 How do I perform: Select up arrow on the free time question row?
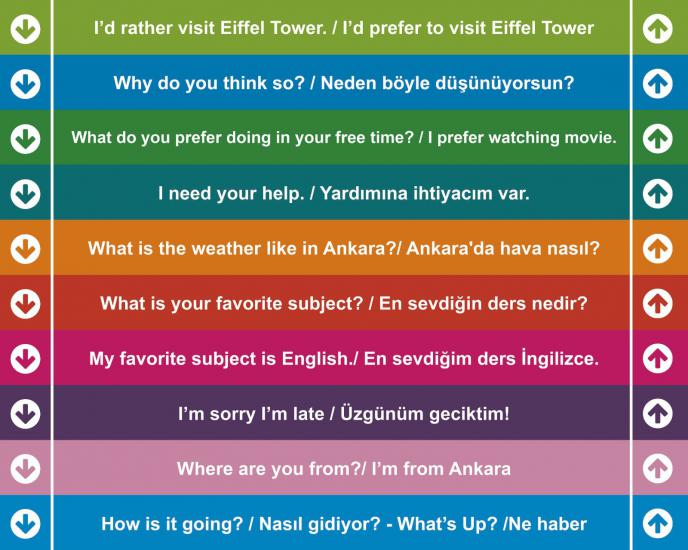[658, 138]
